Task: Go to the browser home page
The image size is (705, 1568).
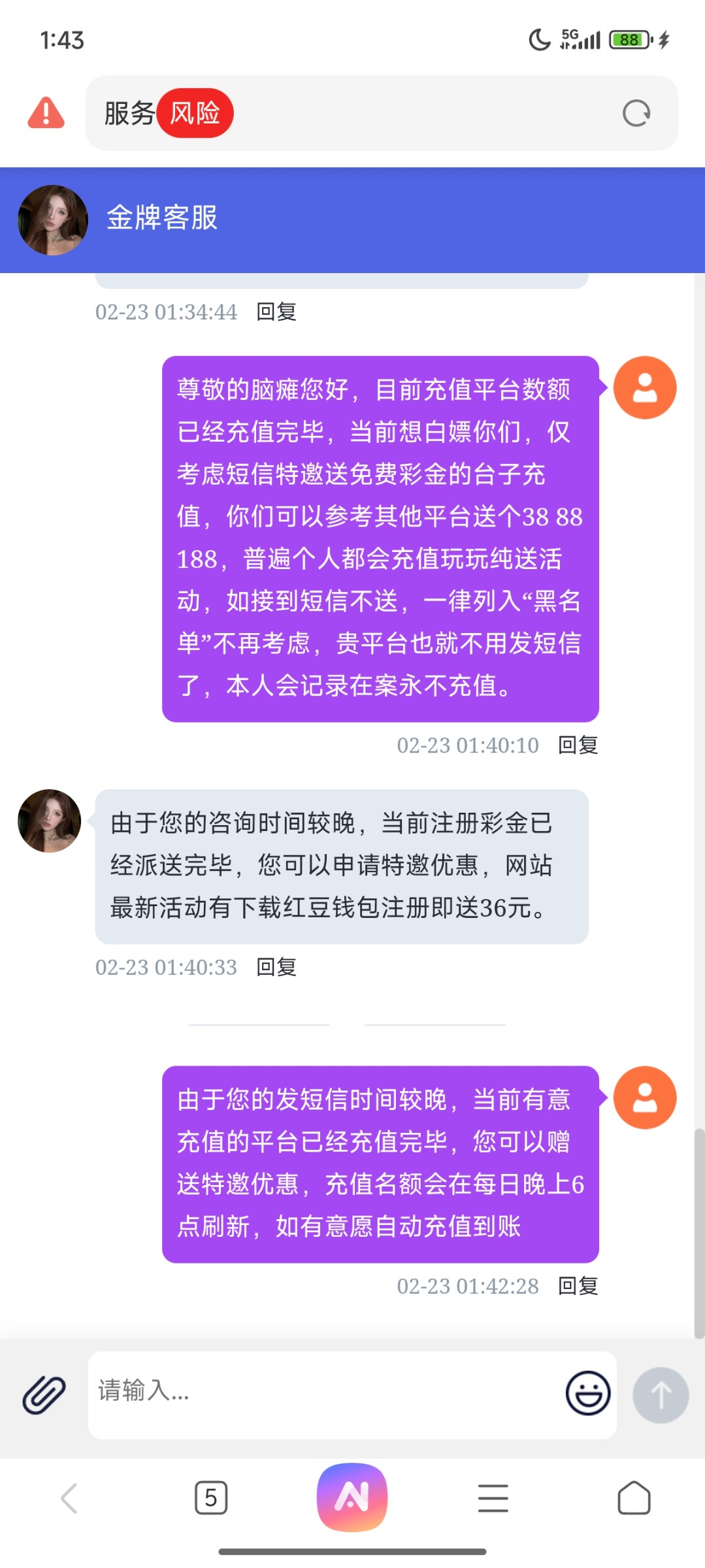Action: point(634,1497)
